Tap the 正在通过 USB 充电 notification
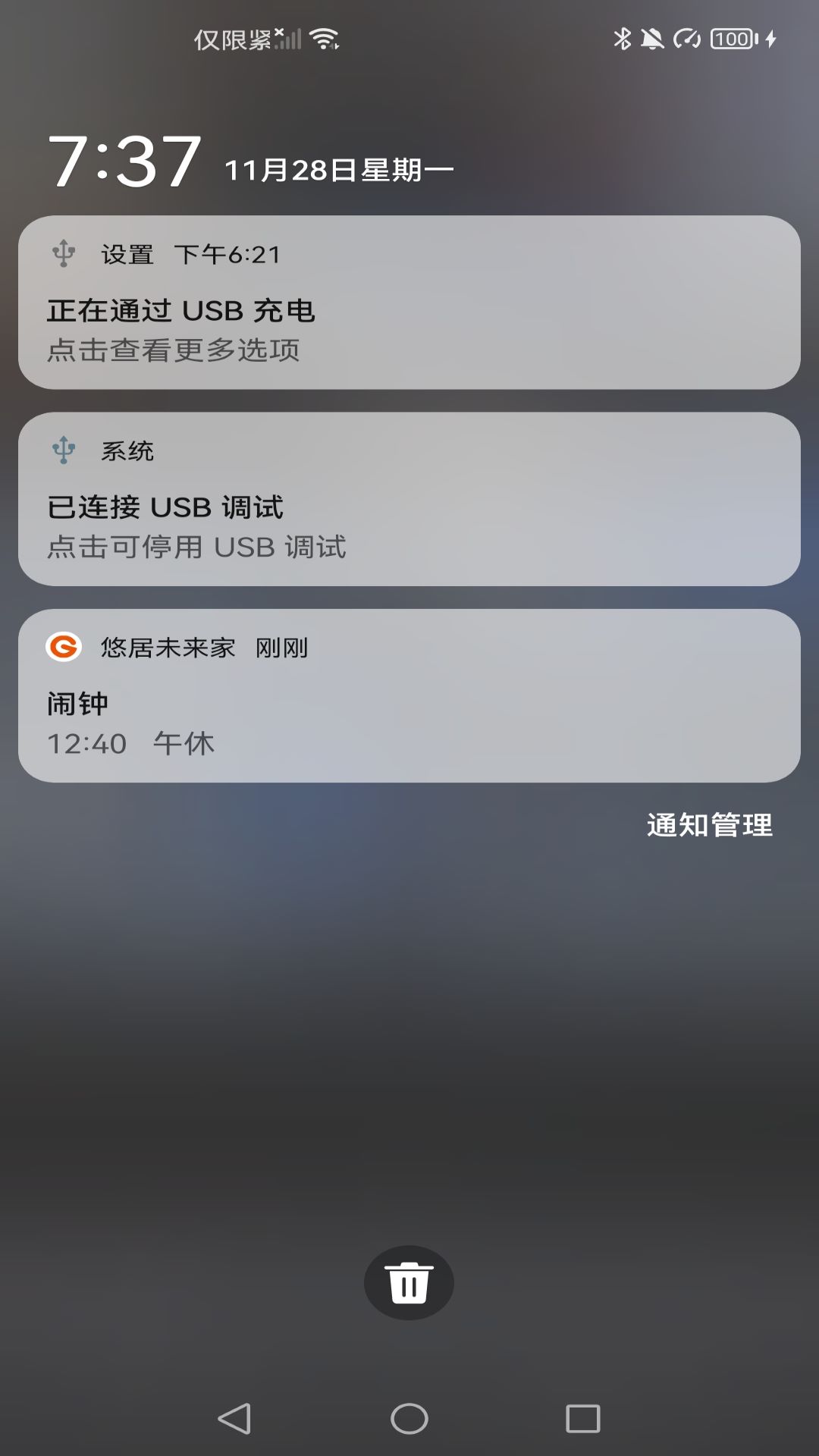Image resolution: width=819 pixels, height=1456 pixels. click(182, 309)
